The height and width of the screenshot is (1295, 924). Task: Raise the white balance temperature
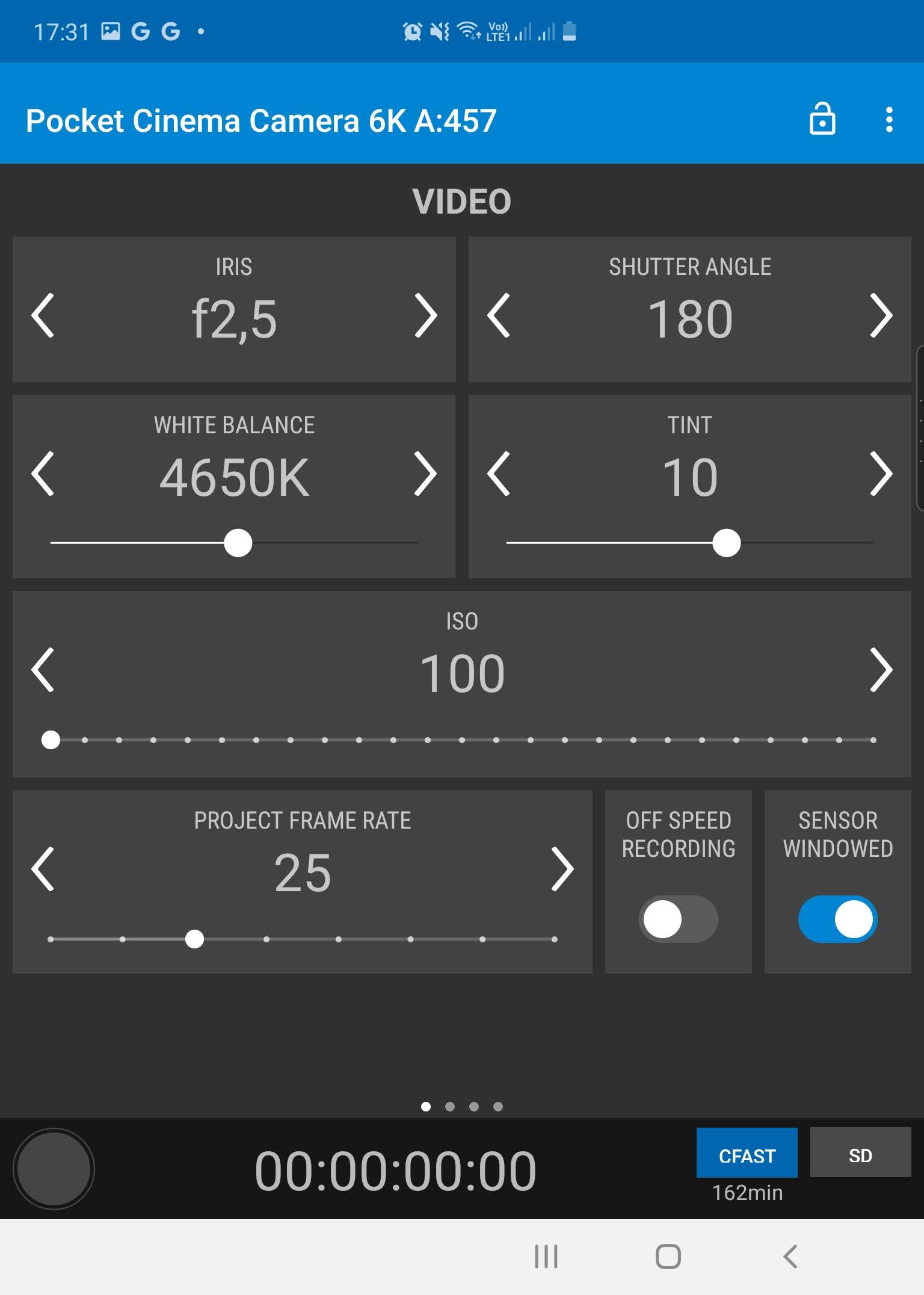click(x=425, y=474)
